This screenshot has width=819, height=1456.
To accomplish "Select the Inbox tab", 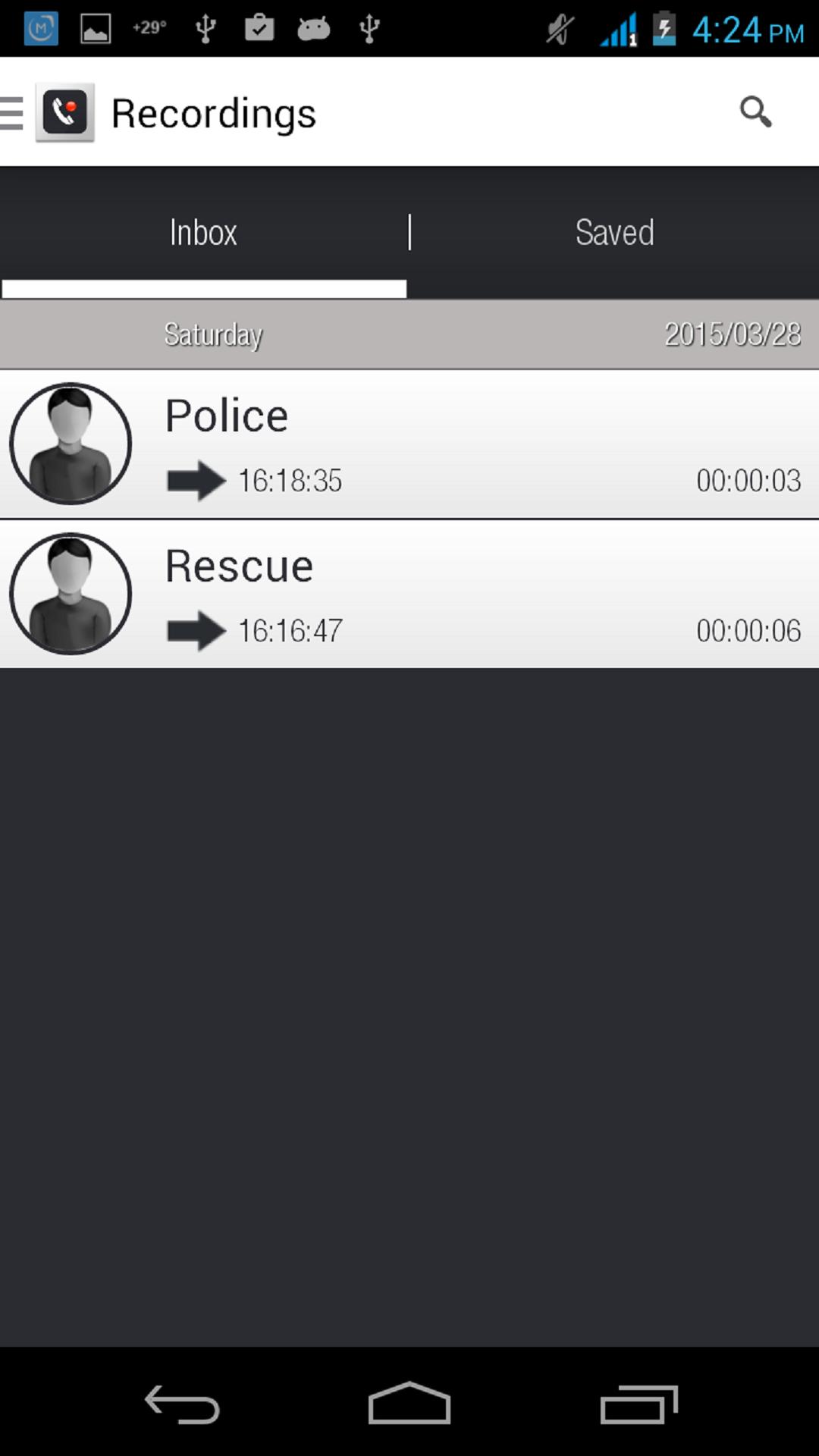I will pyautogui.click(x=203, y=232).
